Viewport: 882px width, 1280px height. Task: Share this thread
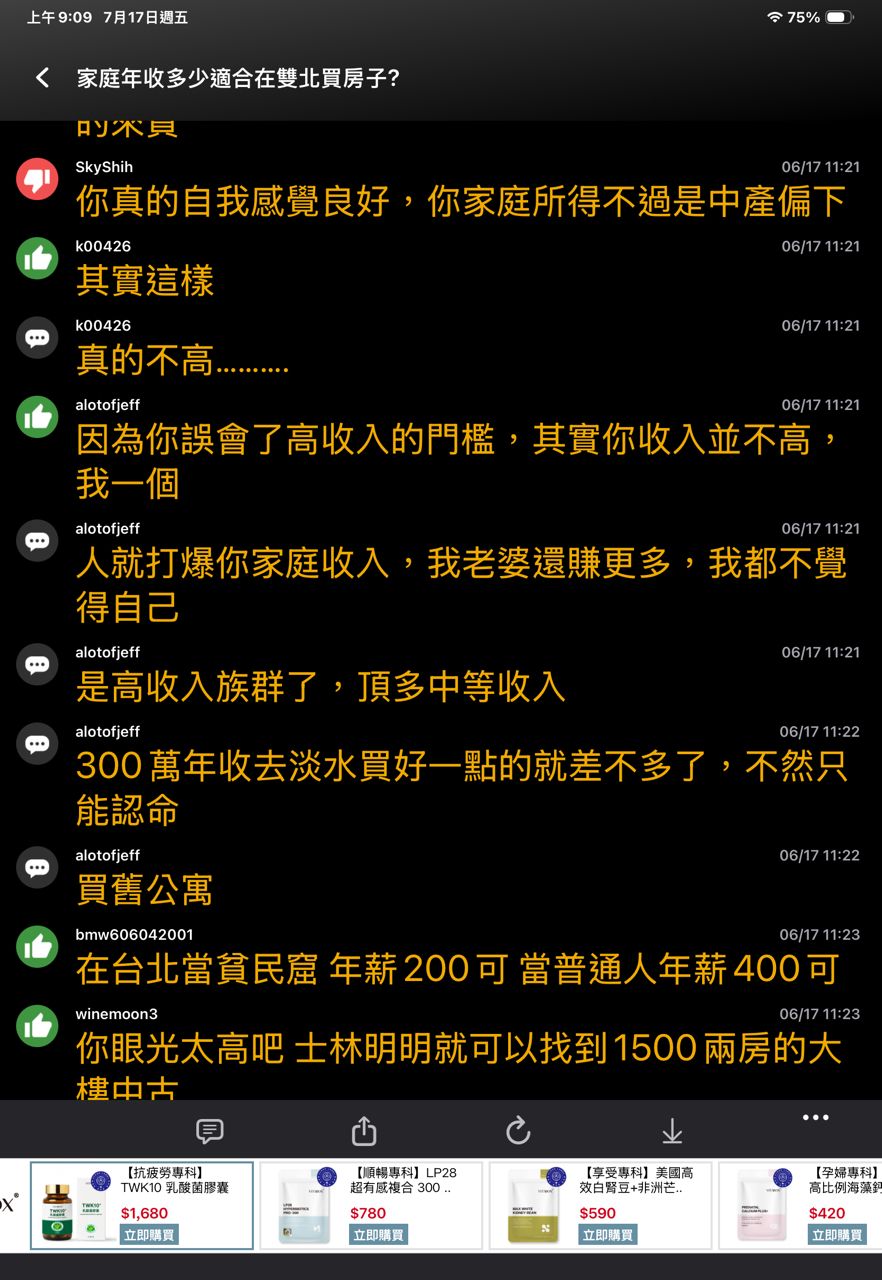364,1131
